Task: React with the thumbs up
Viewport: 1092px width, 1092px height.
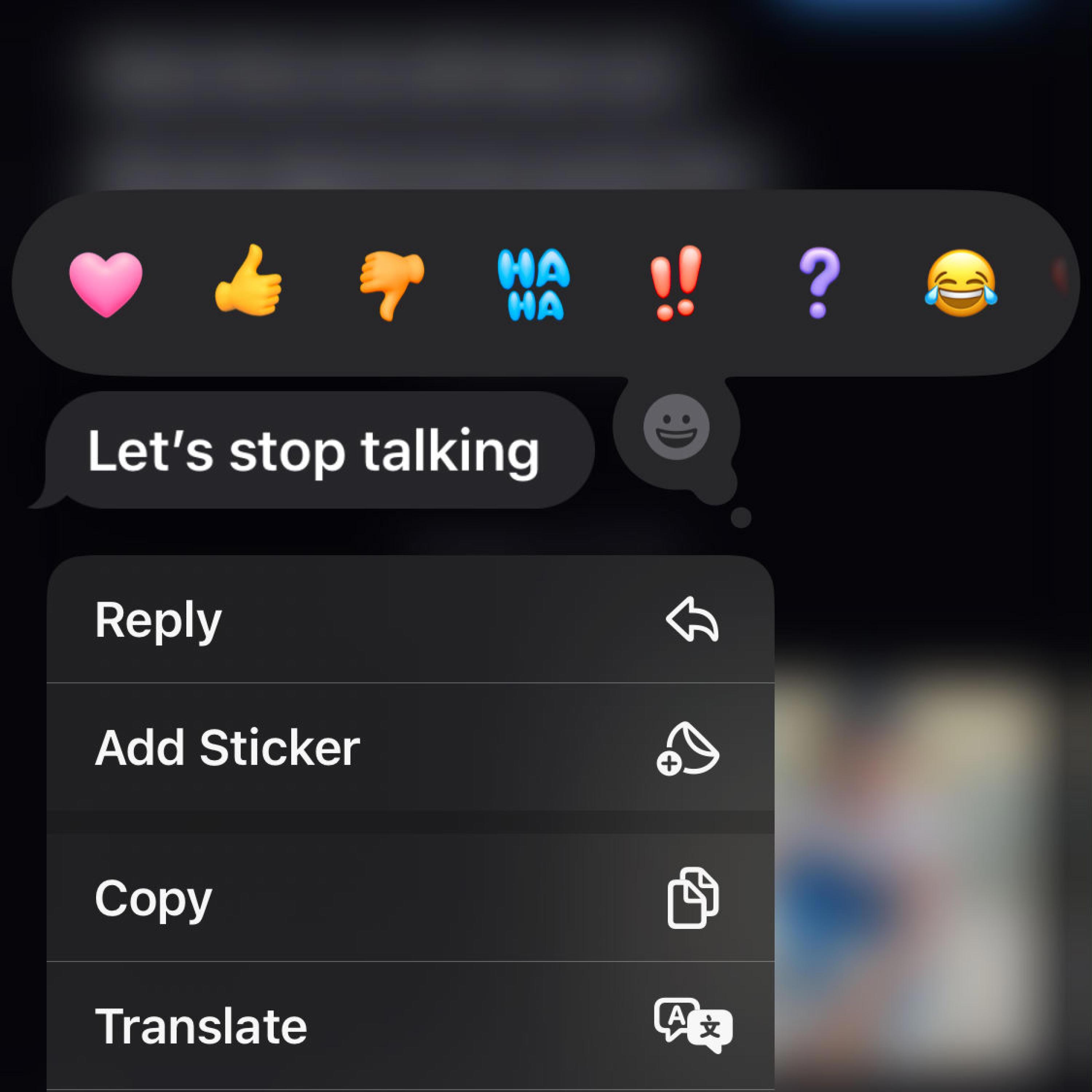Action: coord(248,280)
